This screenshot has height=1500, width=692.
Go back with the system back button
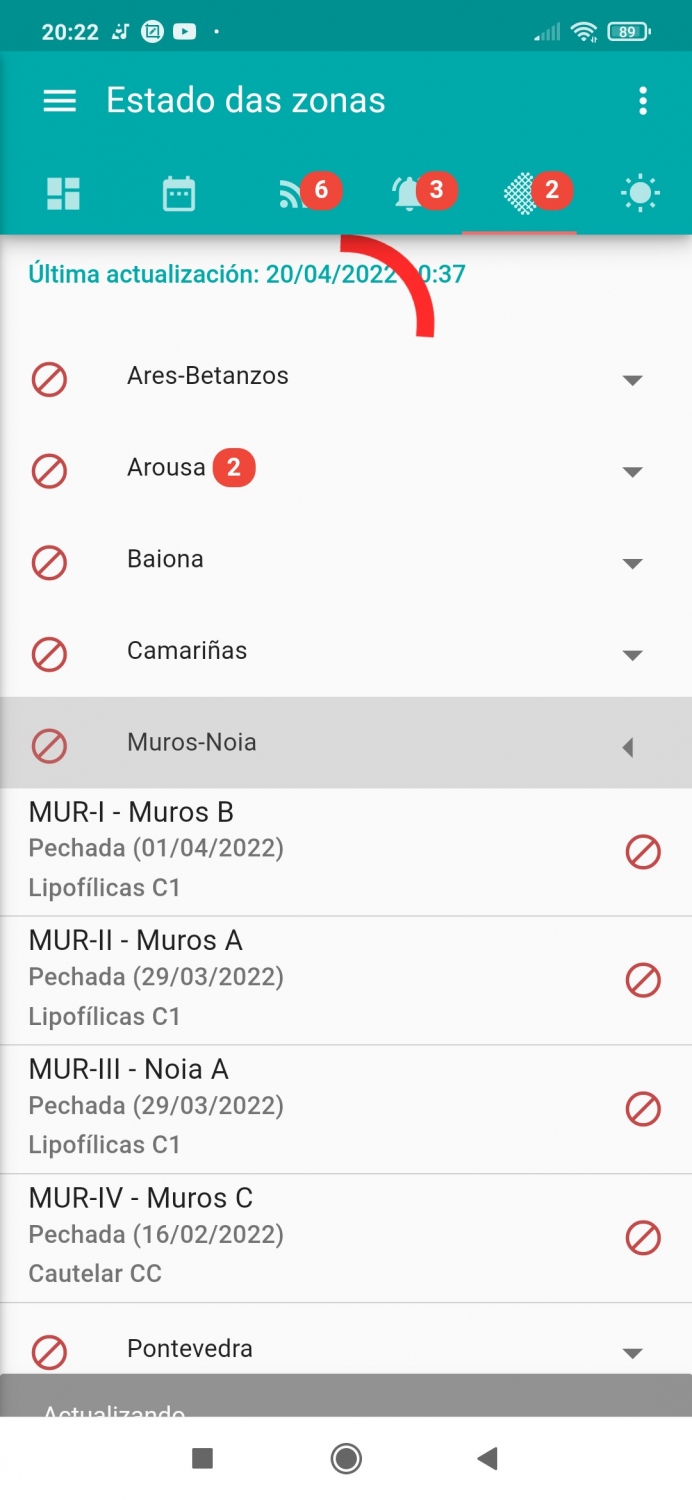pos(488,1459)
